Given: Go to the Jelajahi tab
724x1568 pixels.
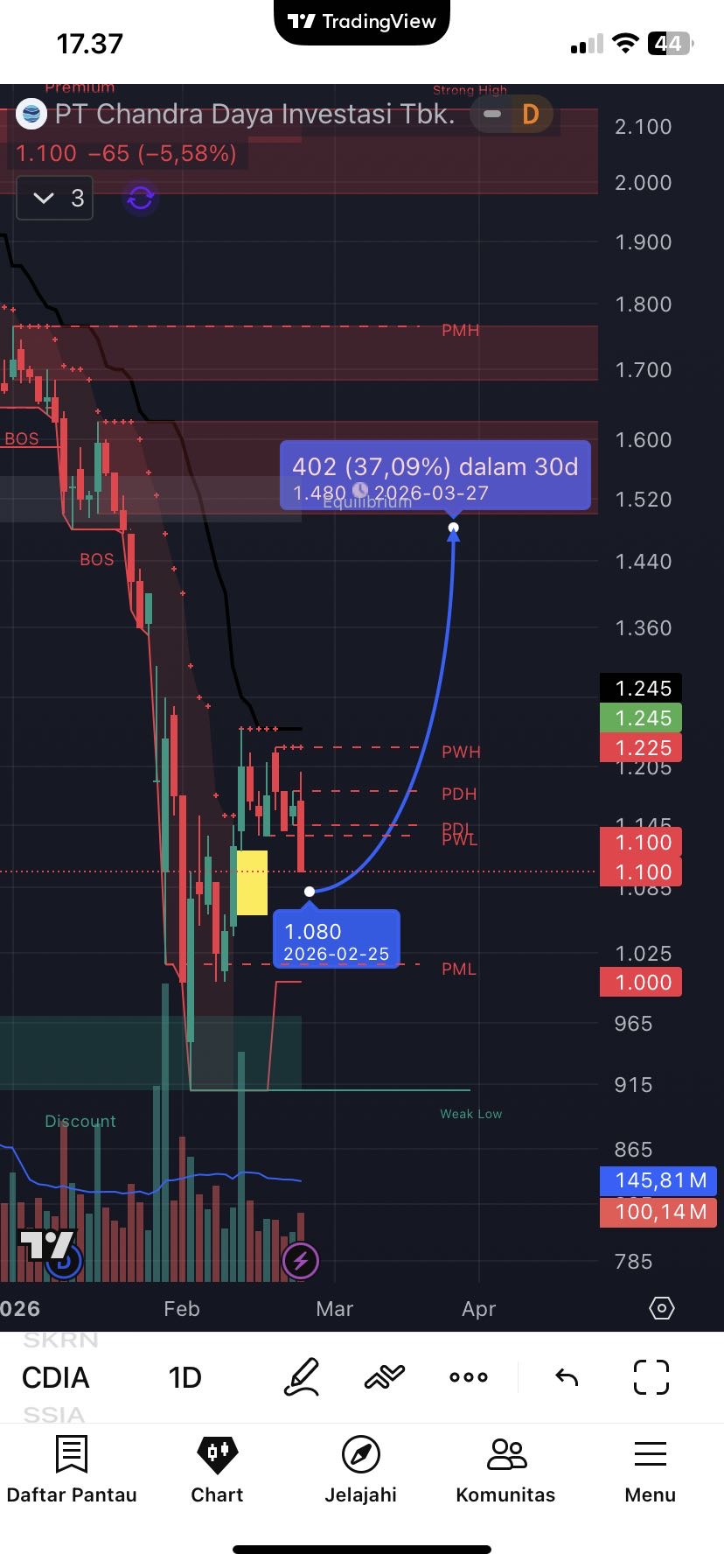Looking at the screenshot, I should click(360, 1470).
